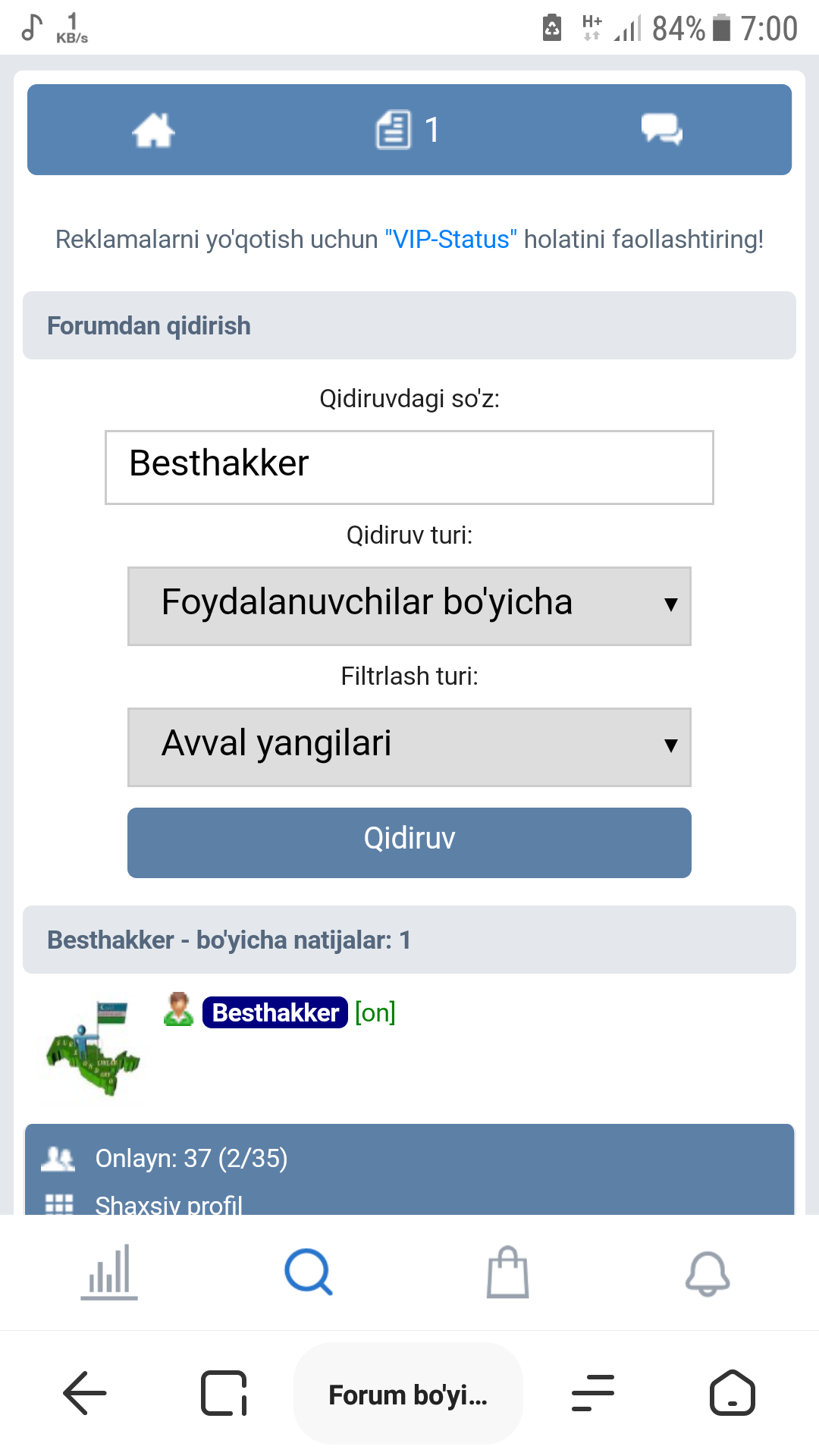Tap the magnifier search icon

(309, 1272)
